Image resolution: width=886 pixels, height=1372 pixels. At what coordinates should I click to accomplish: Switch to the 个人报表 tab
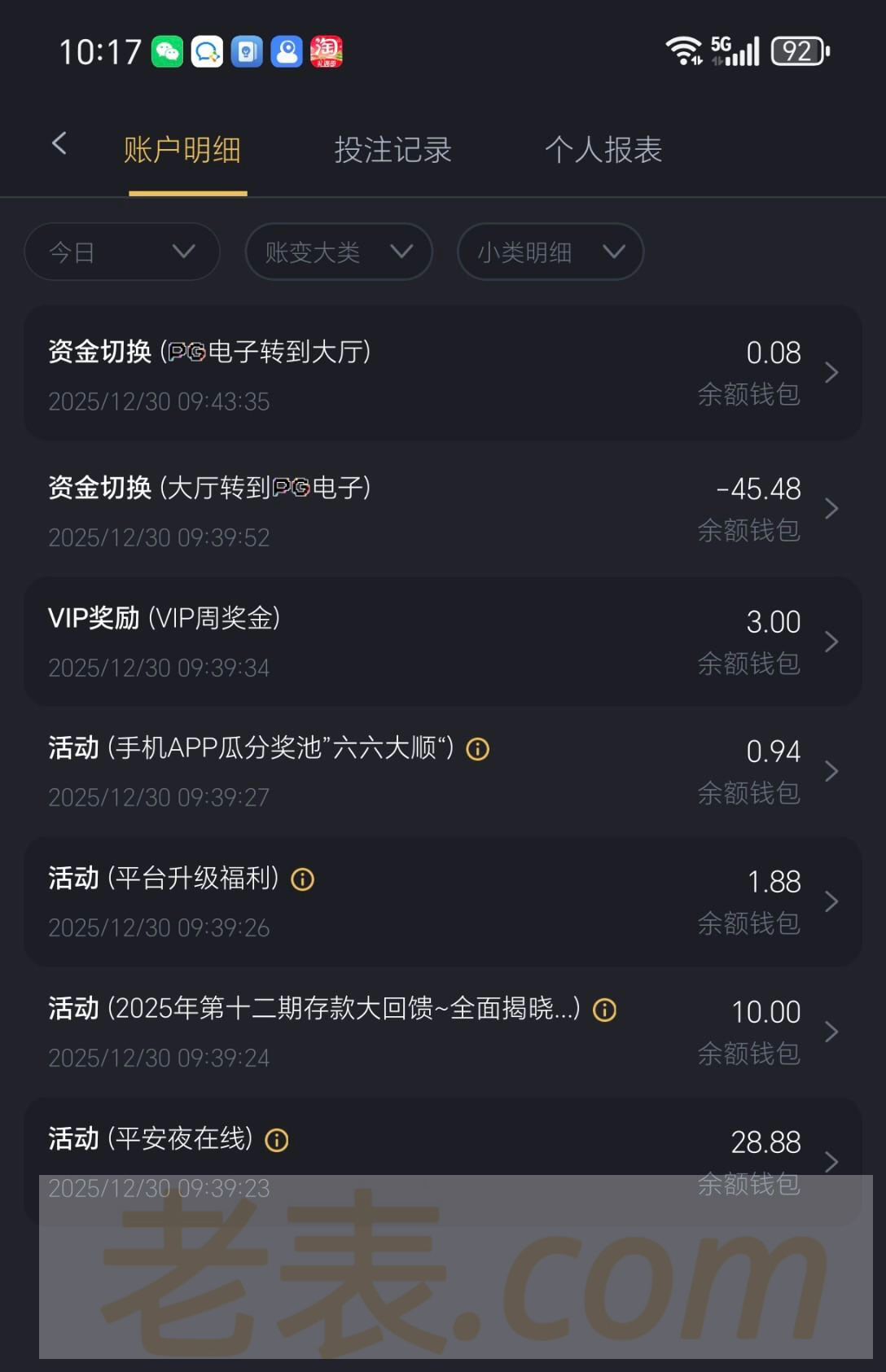click(x=603, y=150)
